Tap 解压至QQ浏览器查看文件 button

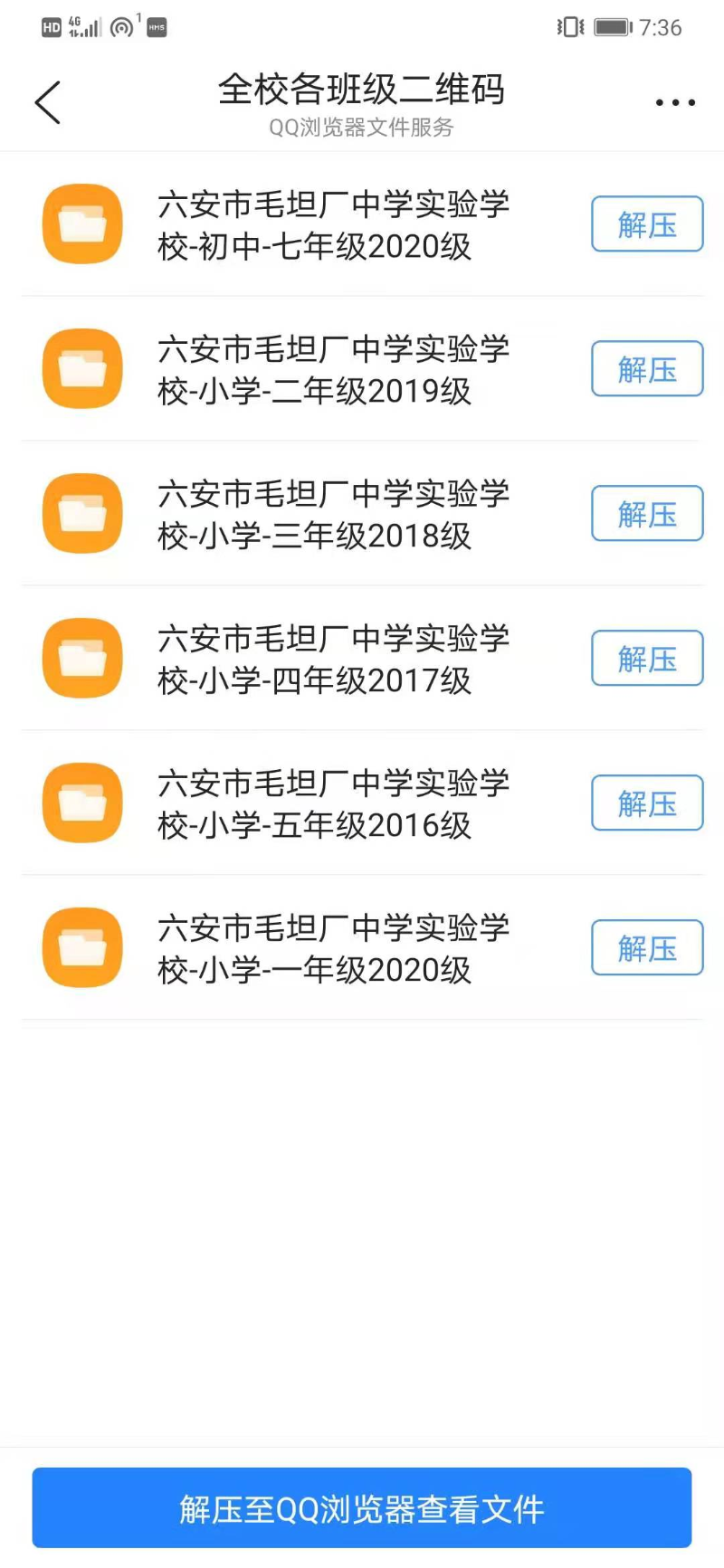pyautogui.click(x=362, y=1508)
